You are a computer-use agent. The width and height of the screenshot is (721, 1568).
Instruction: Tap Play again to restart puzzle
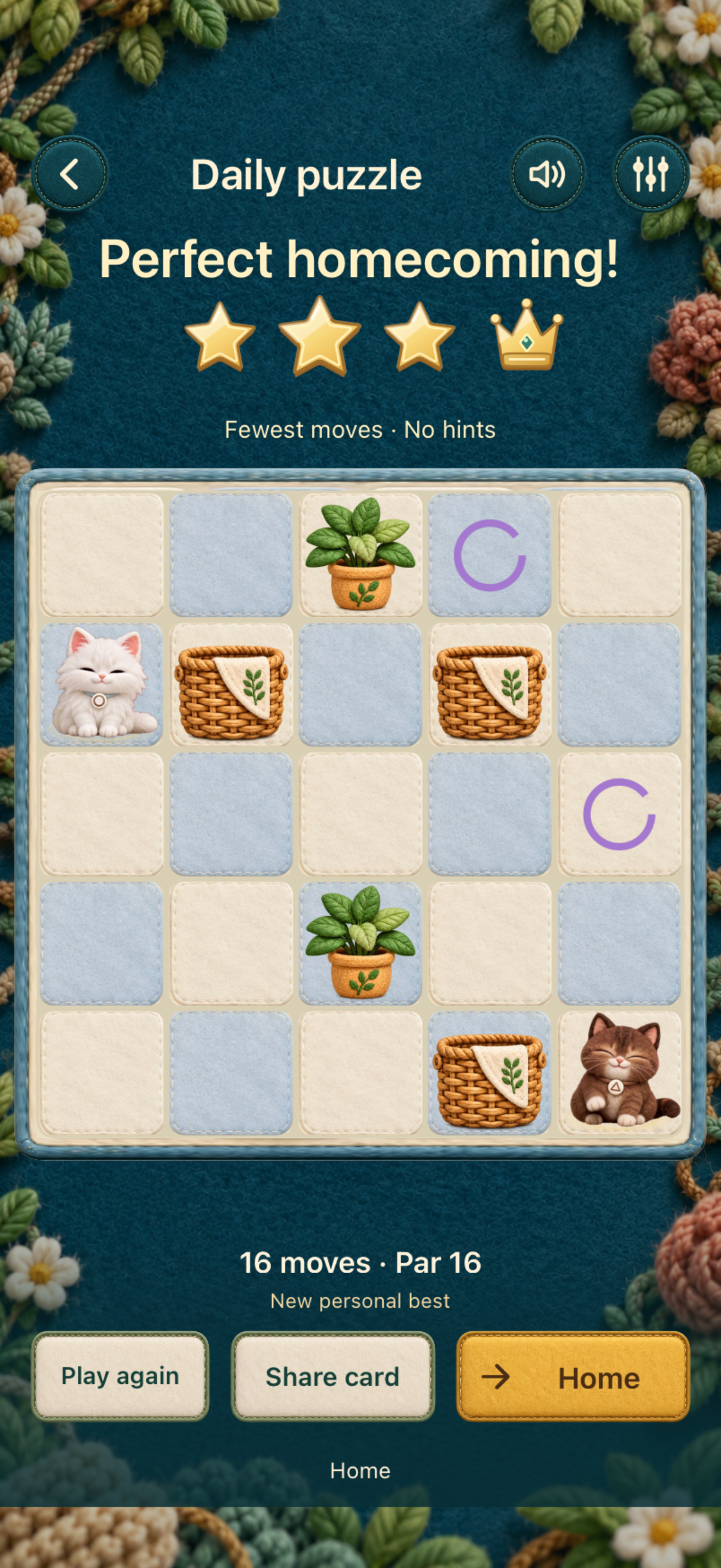120,1375
